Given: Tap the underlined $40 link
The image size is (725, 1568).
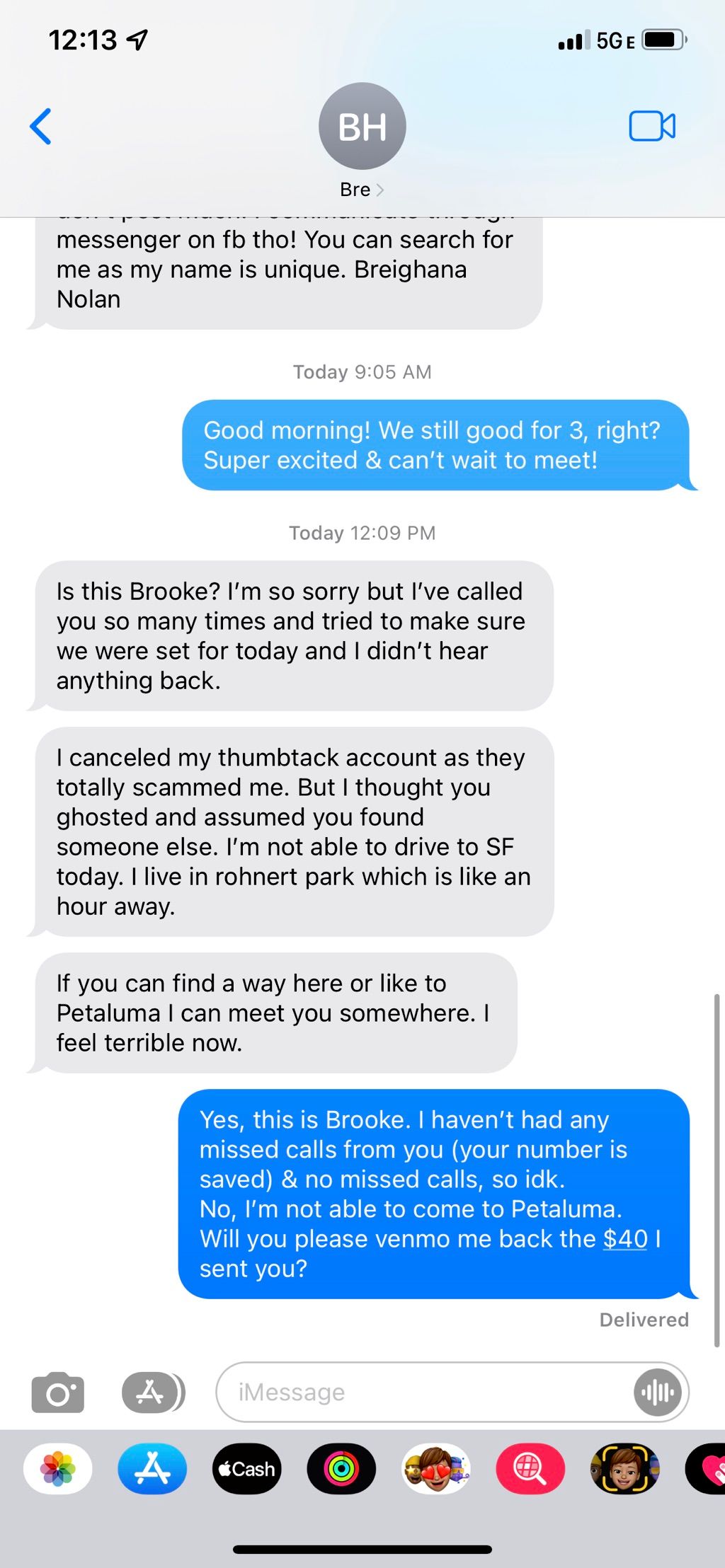Looking at the screenshot, I should (x=625, y=1239).
